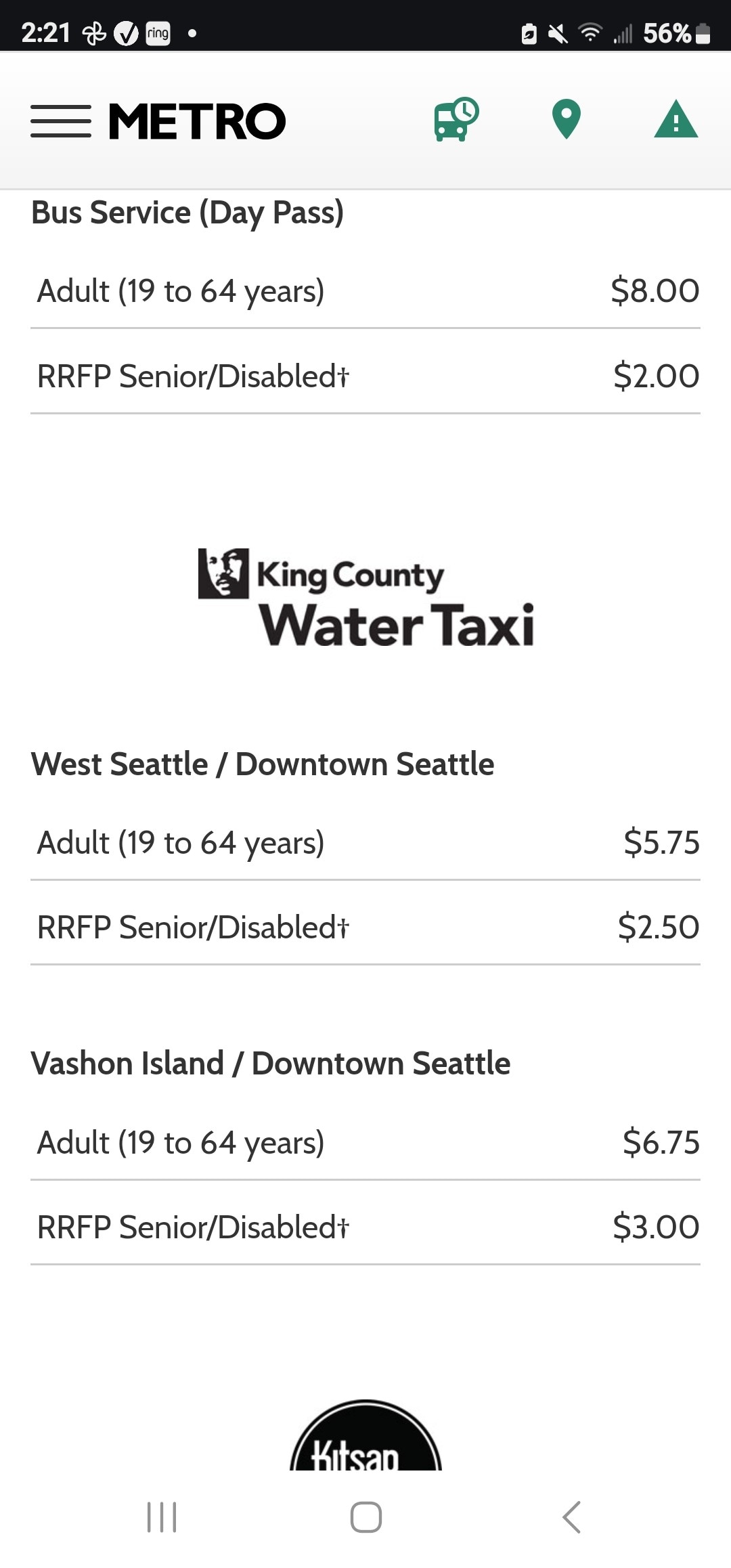Open the hamburger navigation menu

point(61,121)
